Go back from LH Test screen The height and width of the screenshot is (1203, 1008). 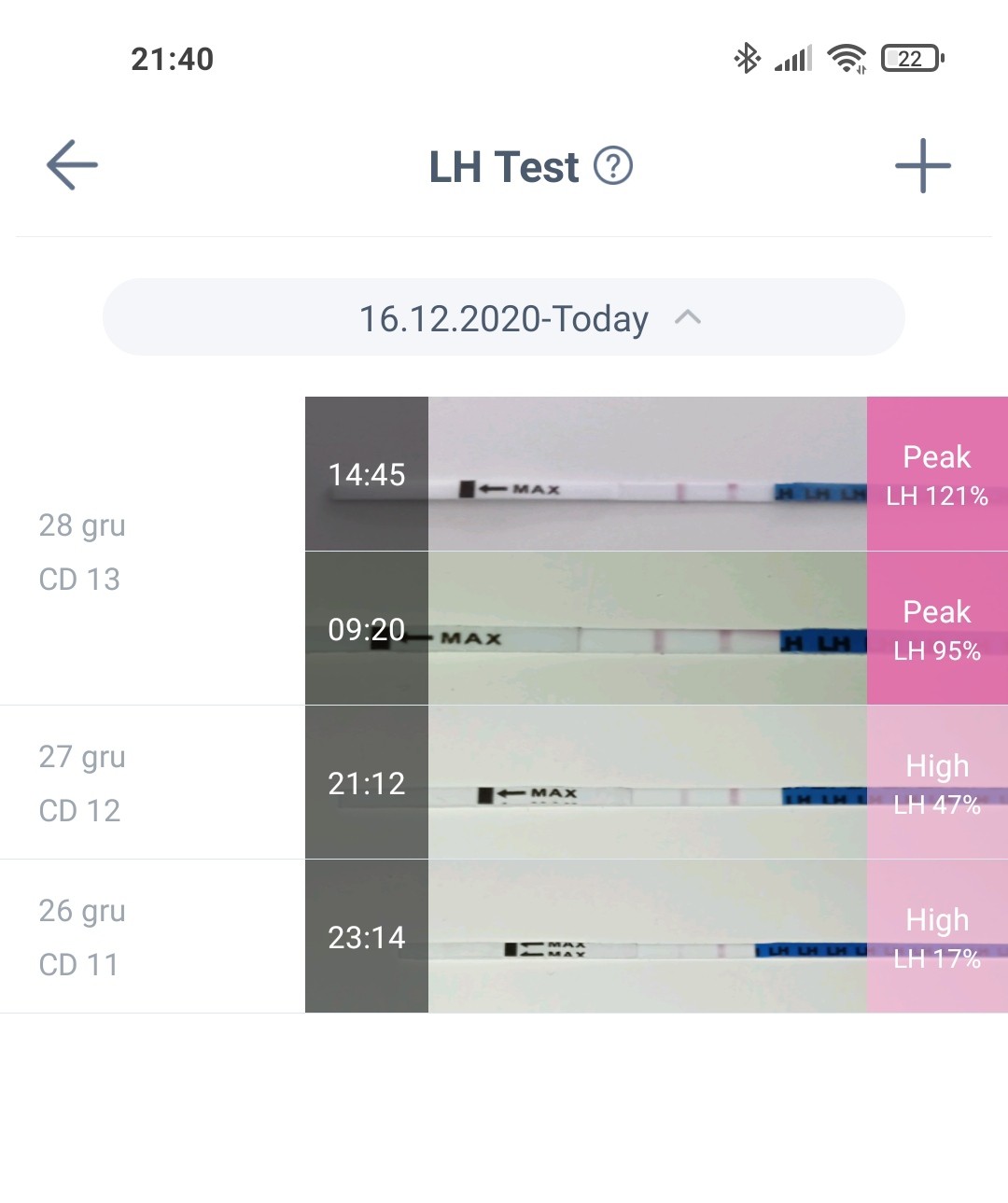coord(72,165)
